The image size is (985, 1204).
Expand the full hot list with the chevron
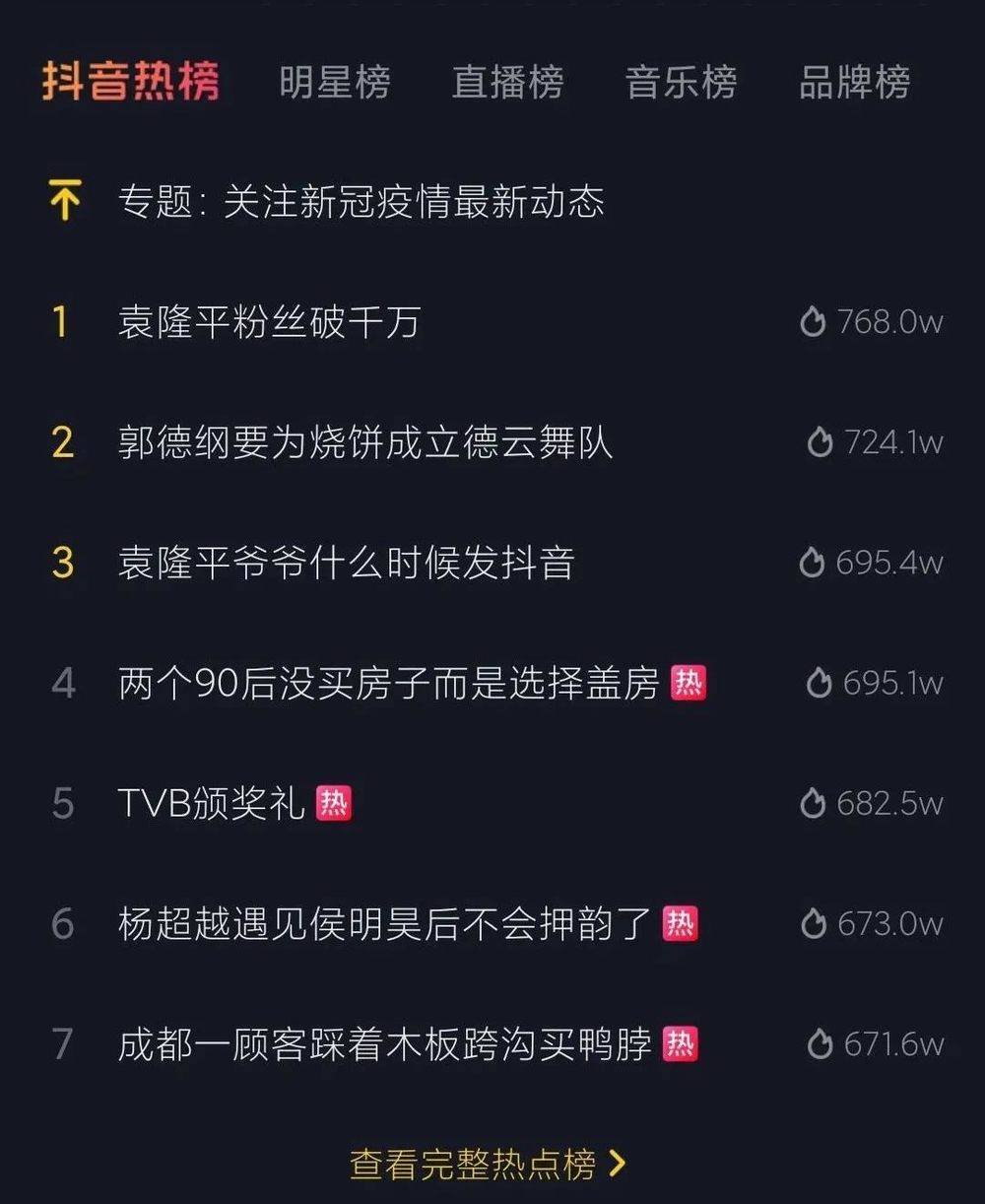pyautogui.click(x=616, y=1163)
